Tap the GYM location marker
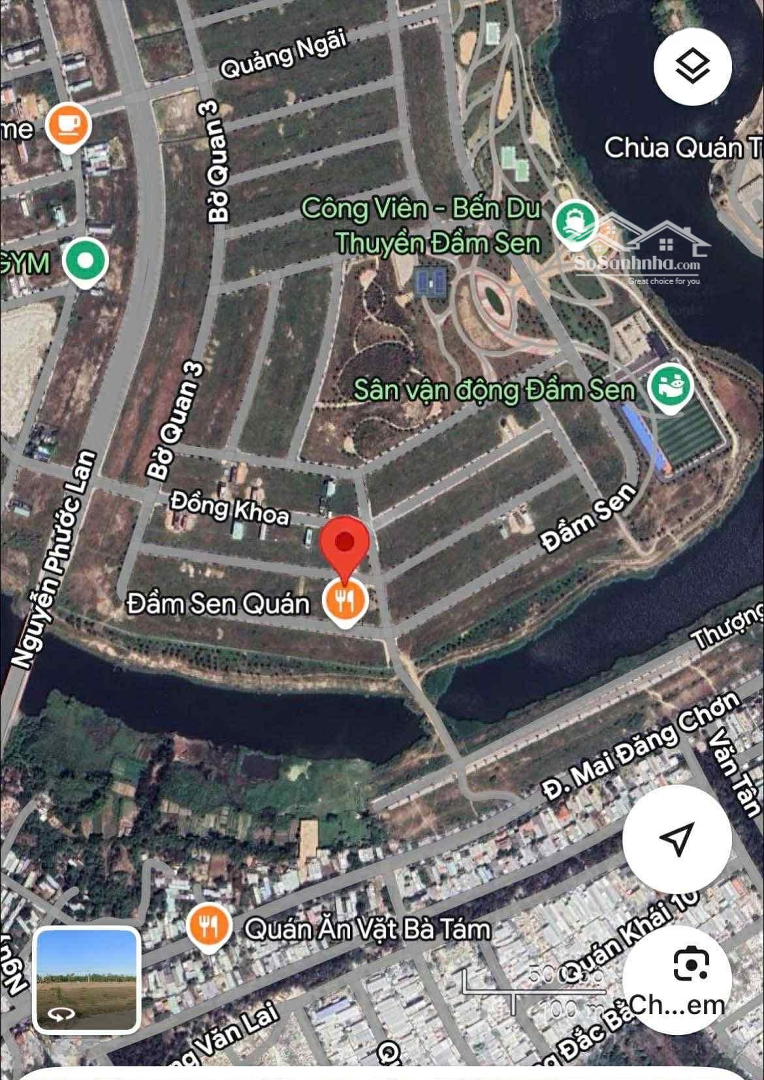 coord(86,262)
